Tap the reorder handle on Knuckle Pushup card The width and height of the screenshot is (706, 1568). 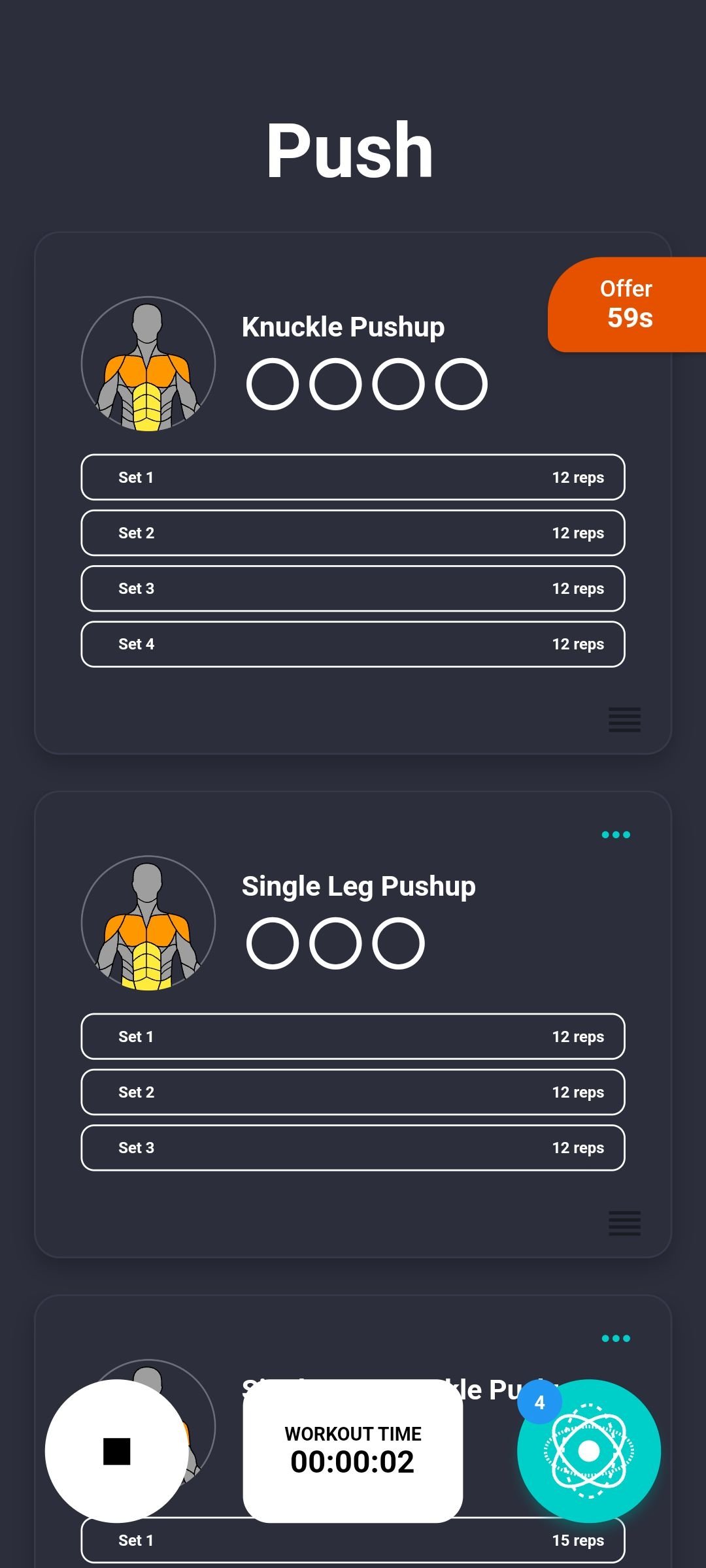coord(624,720)
